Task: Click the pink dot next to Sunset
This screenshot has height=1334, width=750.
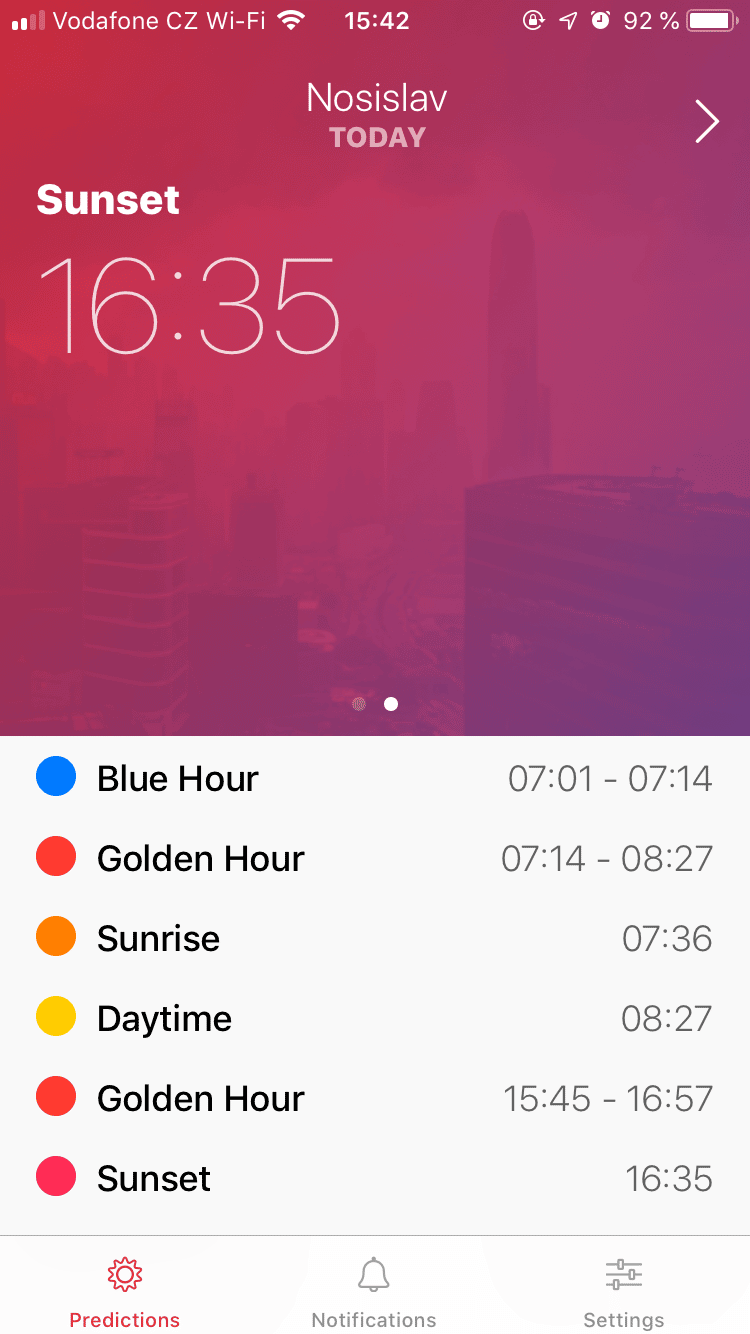Action: (56, 1176)
